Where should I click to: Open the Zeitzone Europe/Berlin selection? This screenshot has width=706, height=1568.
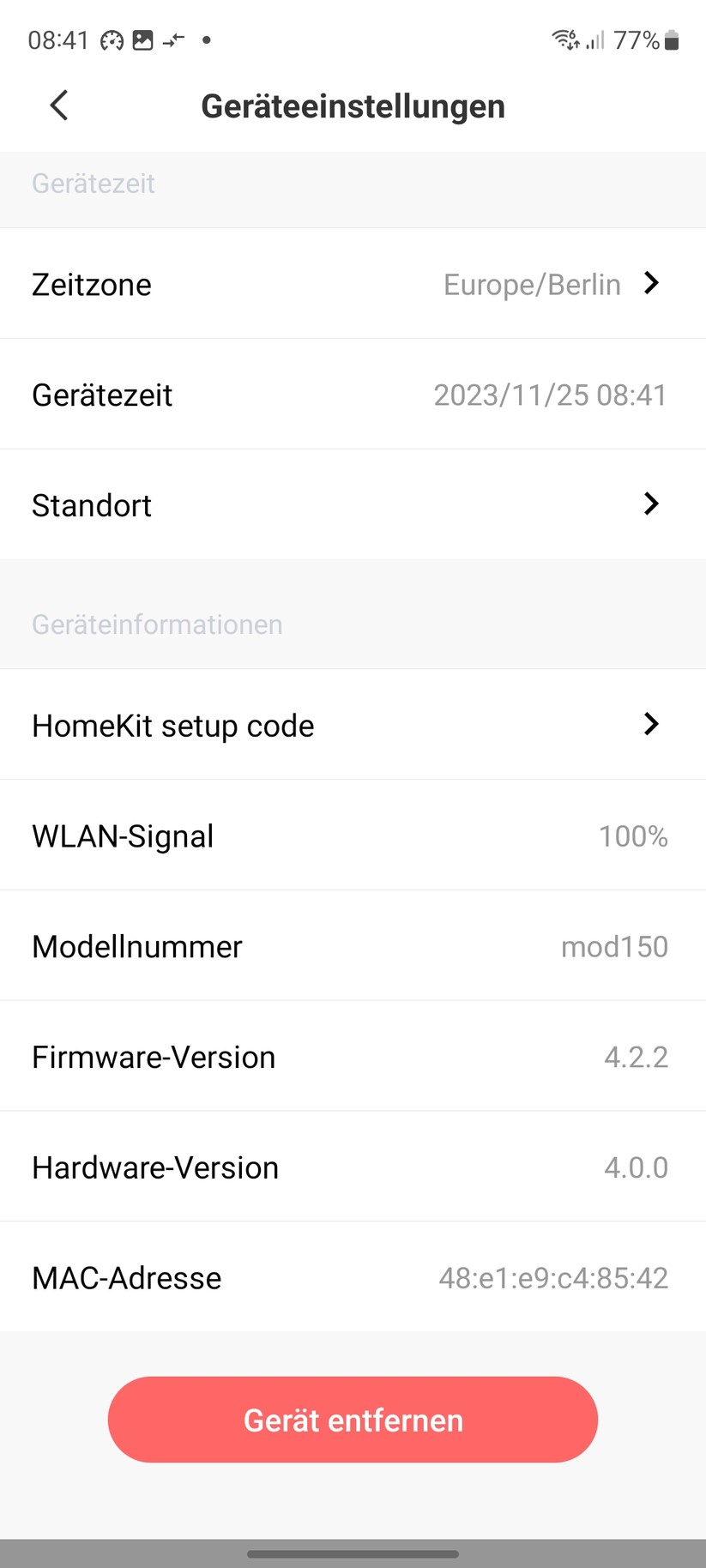coord(353,284)
